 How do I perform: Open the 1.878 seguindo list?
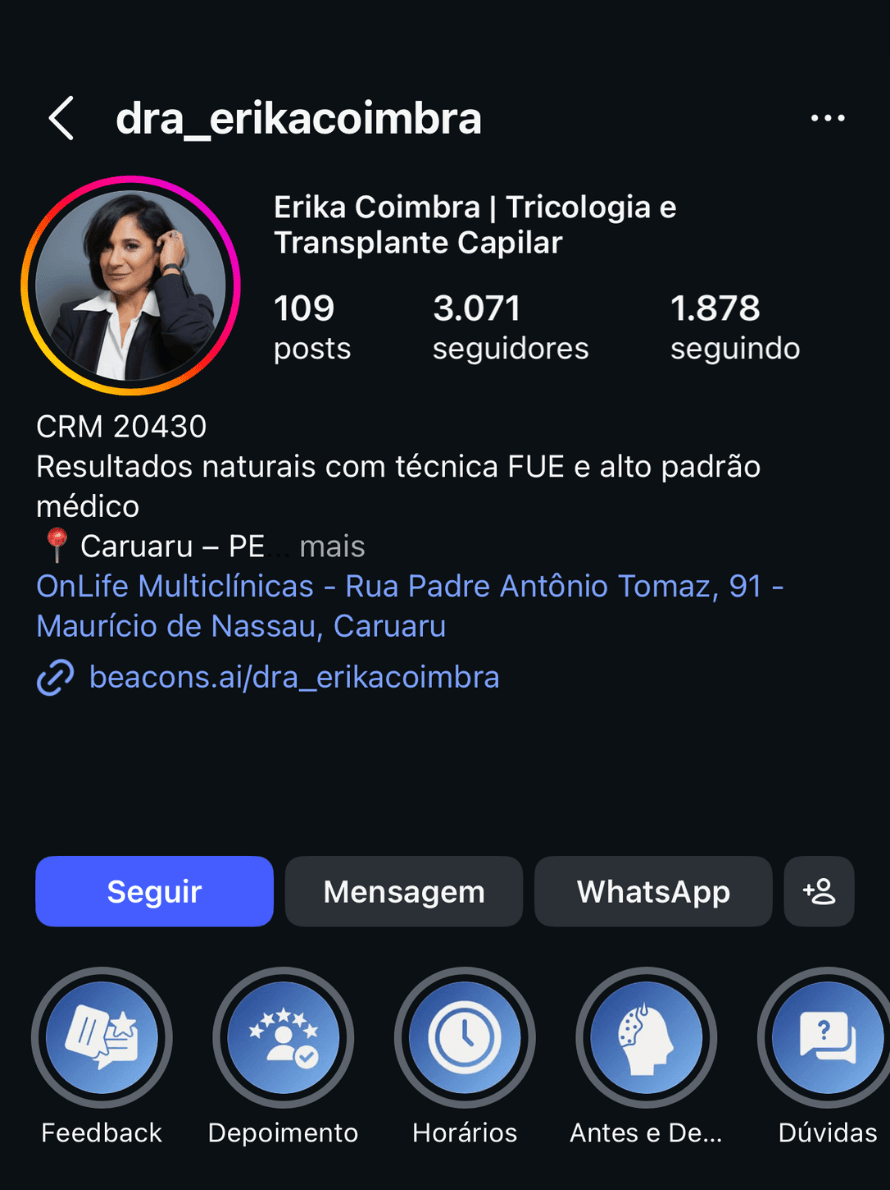click(x=734, y=327)
